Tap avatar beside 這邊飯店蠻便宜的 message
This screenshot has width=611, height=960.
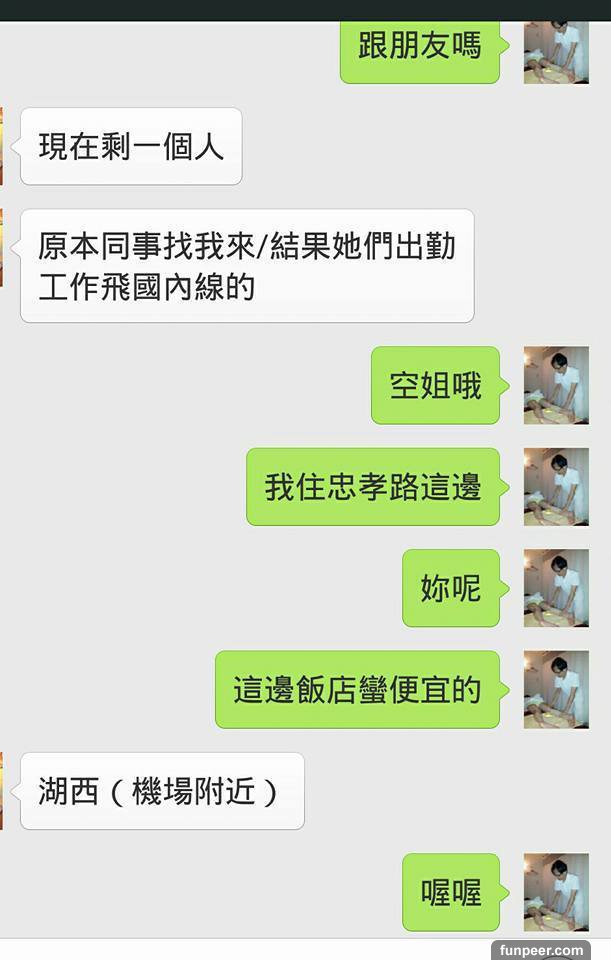pos(556,689)
